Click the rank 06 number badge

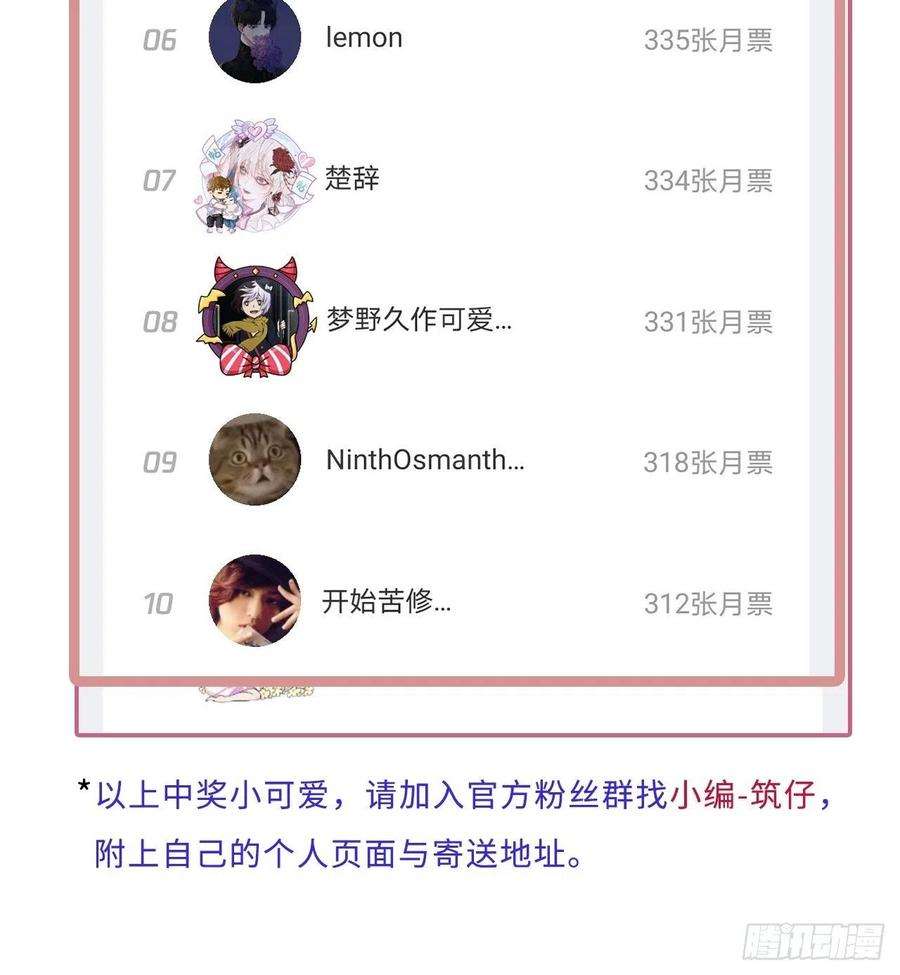pyautogui.click(x=159, y=40)
